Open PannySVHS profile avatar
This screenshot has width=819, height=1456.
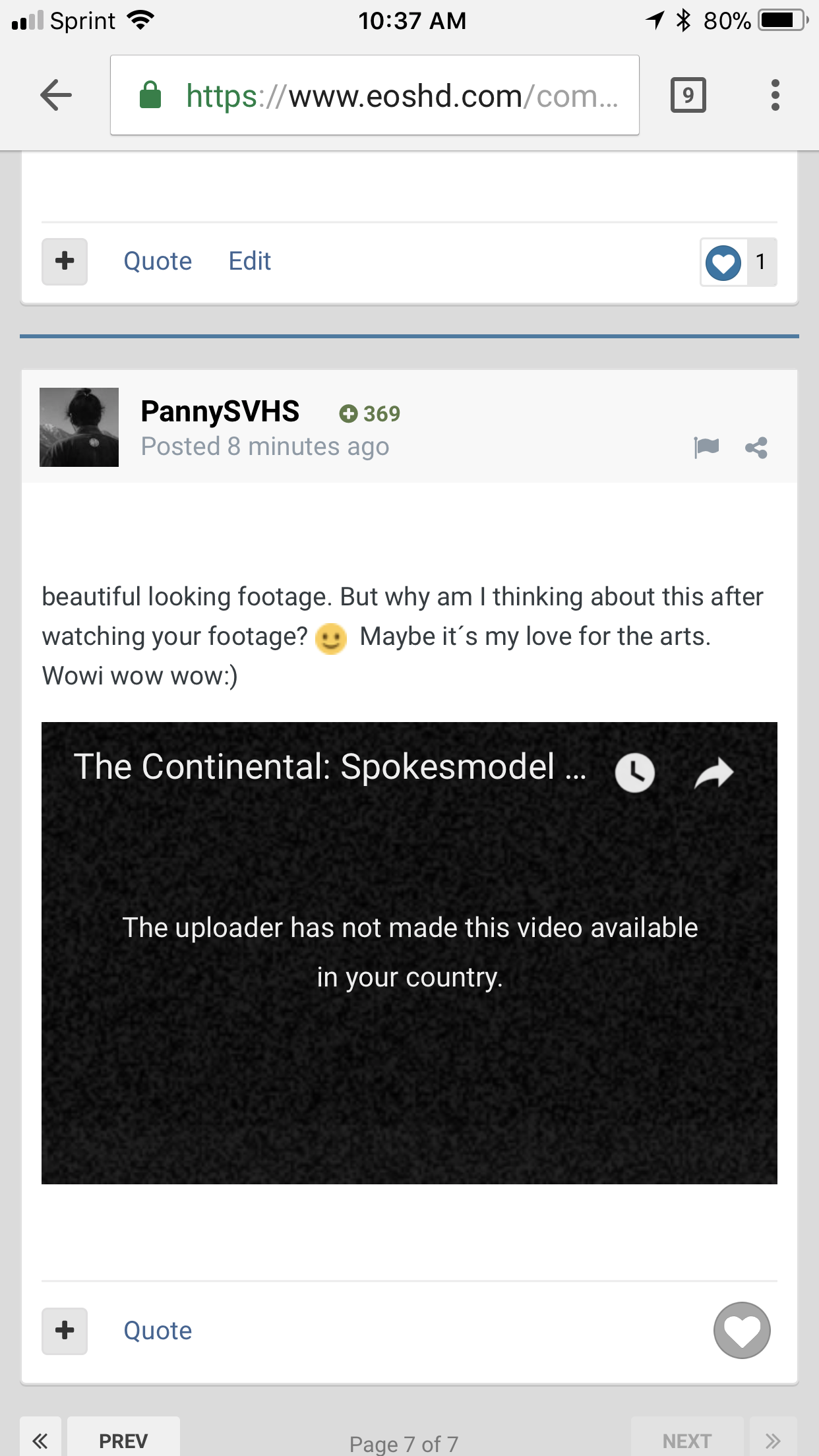click(x=79, y=427)
